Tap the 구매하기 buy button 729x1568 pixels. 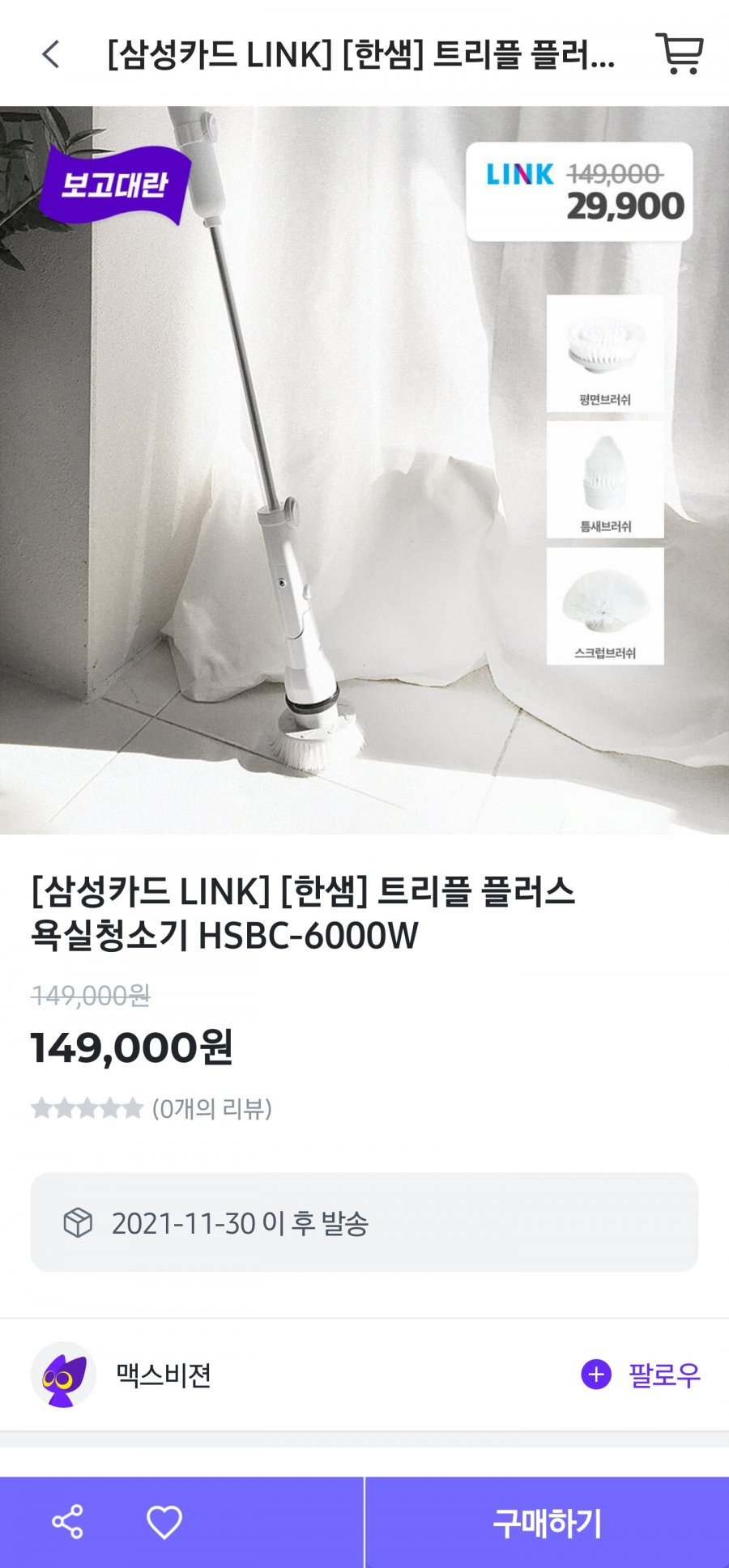coord(547,1523)
